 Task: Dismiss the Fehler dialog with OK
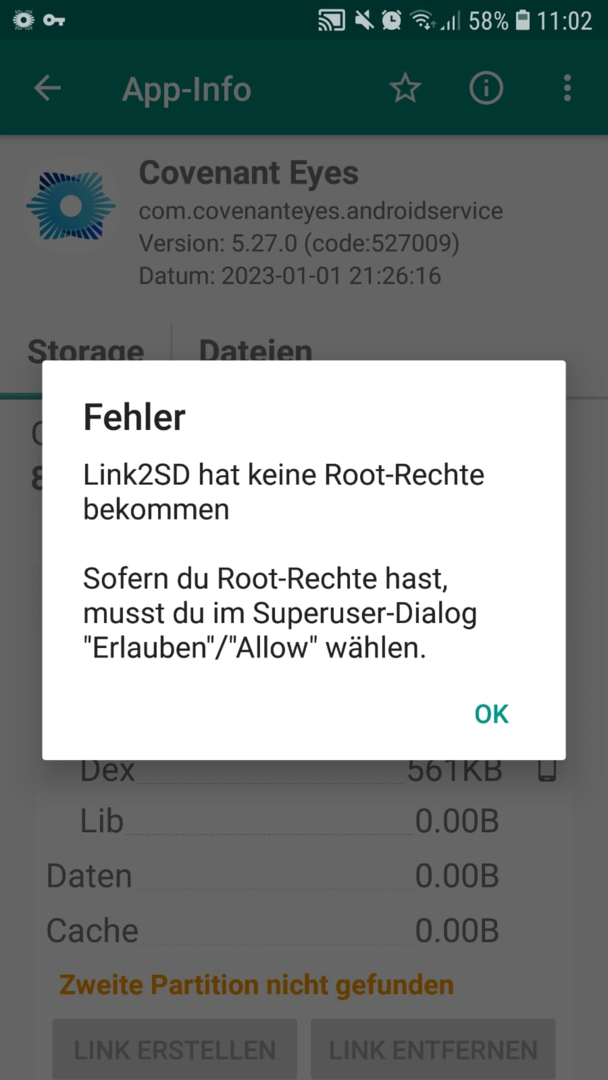click(x=491, y=713)
